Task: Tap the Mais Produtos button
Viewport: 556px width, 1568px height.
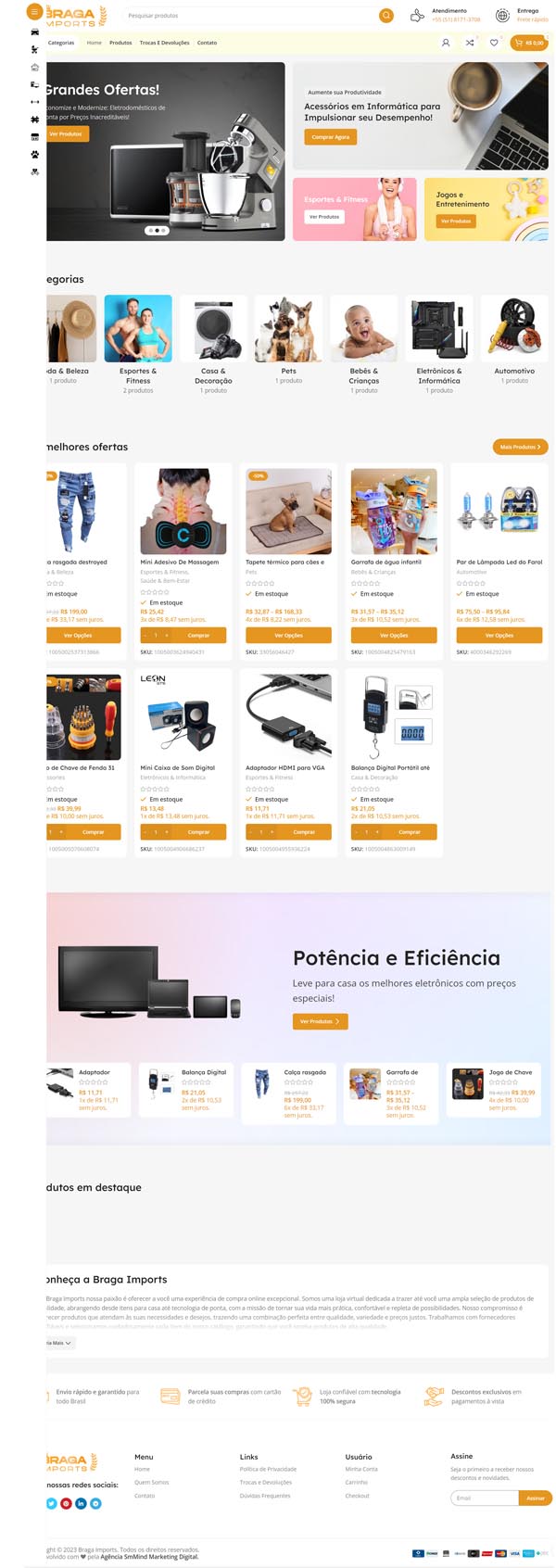Action: pos(521,447)
